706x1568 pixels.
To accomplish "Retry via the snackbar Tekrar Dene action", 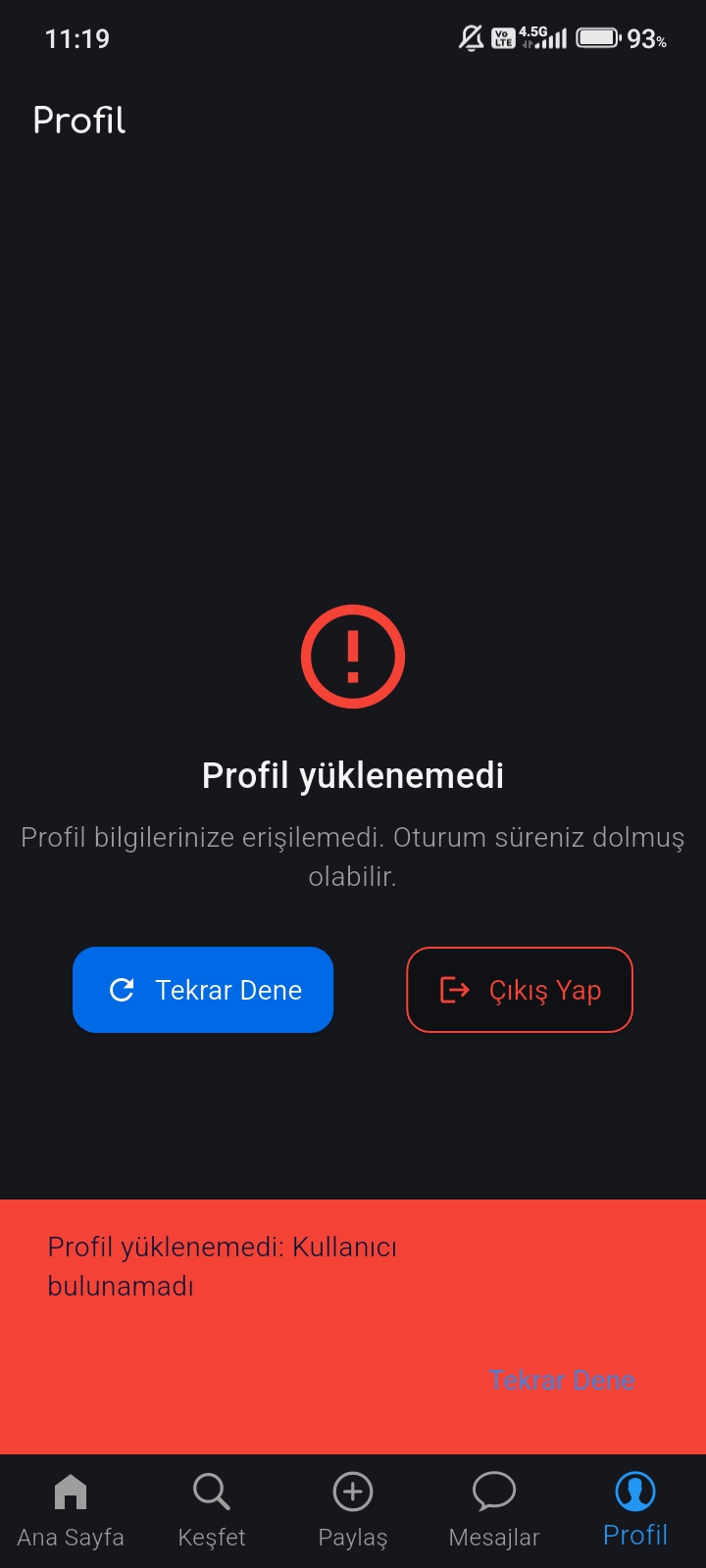I will (562, 1380).
